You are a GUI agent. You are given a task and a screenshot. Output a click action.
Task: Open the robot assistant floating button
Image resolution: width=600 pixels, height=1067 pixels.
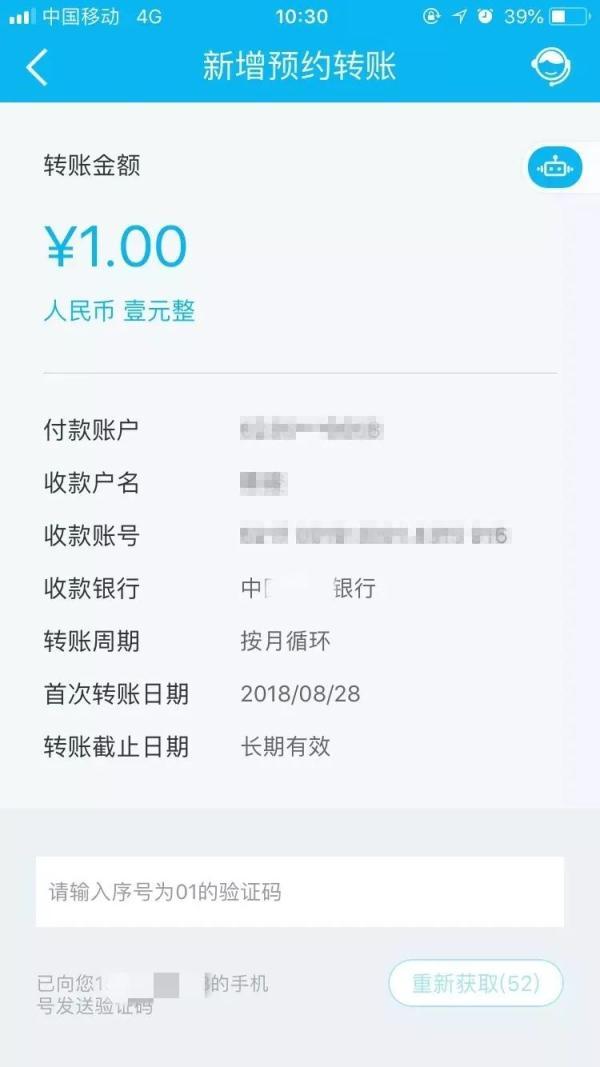tap(554, 168)
